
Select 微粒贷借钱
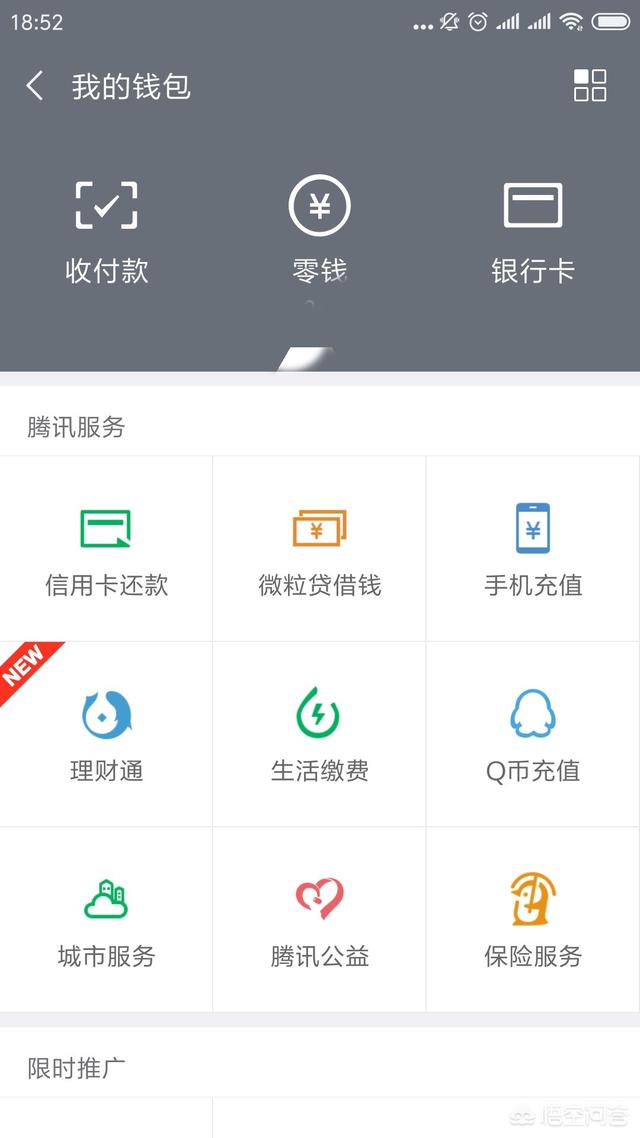pyautogui.click(x=320, y=550)
